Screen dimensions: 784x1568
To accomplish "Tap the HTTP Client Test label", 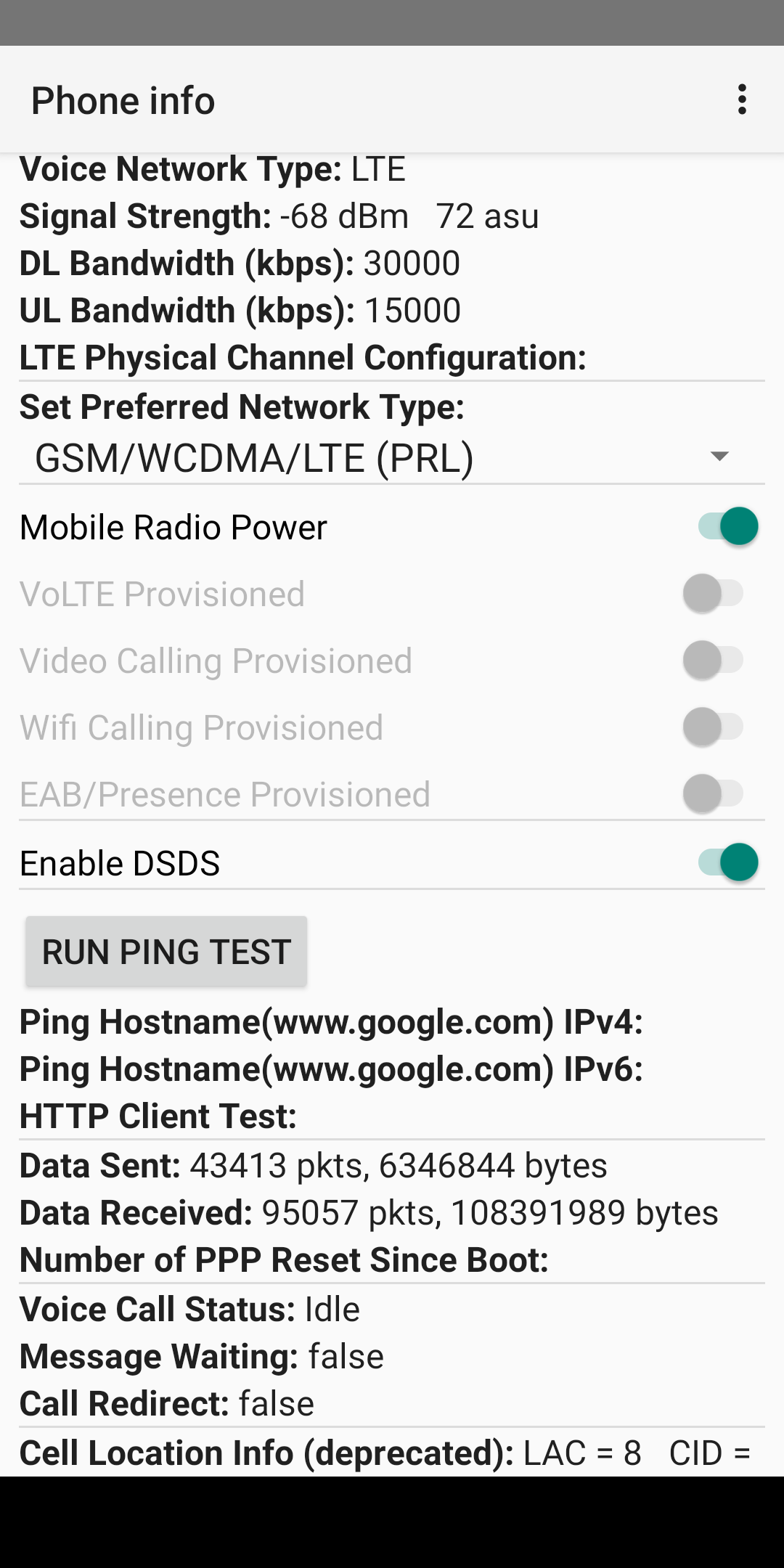I will (x=158, y=1116).
